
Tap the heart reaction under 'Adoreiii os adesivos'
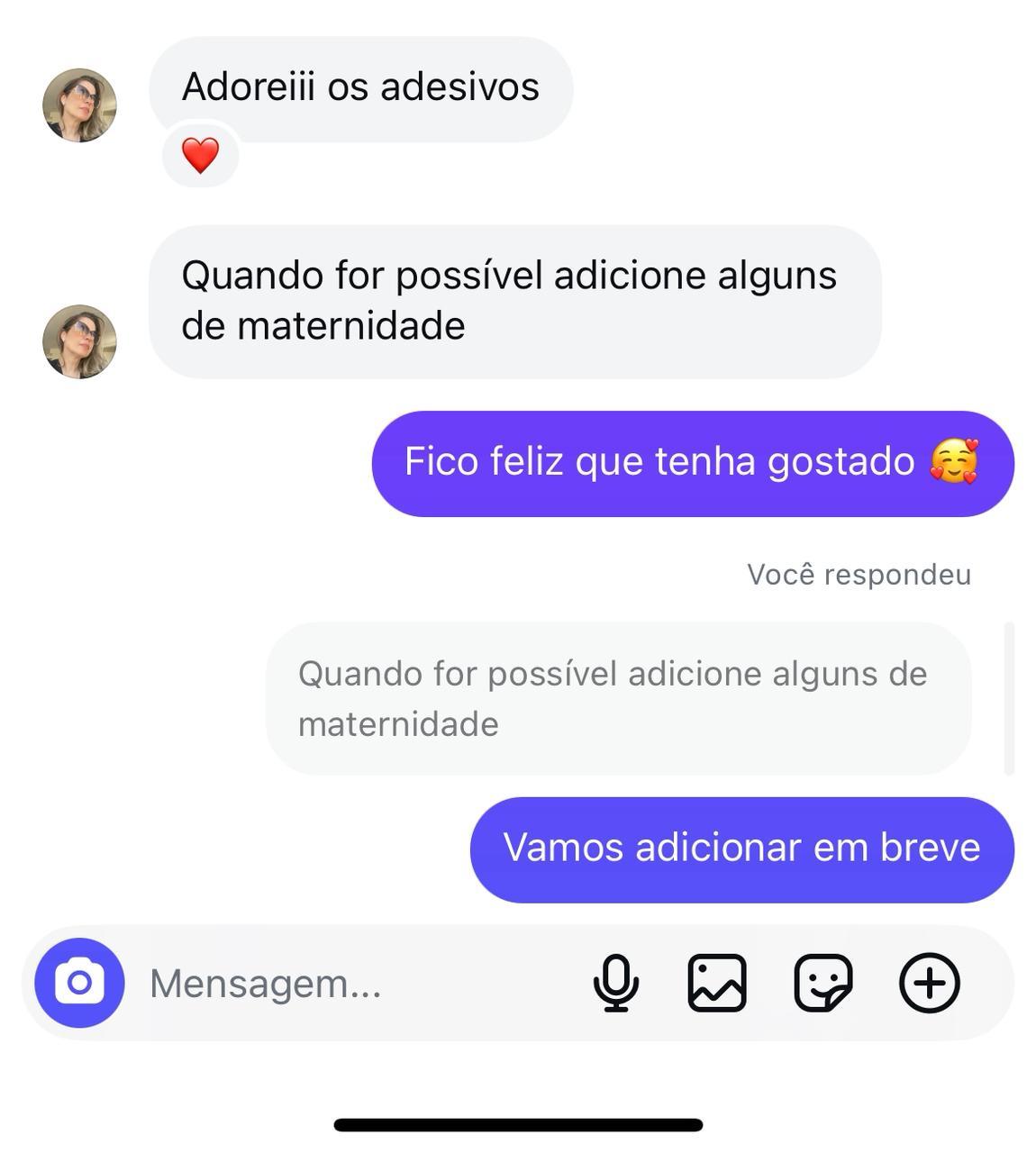pos(200,156)
